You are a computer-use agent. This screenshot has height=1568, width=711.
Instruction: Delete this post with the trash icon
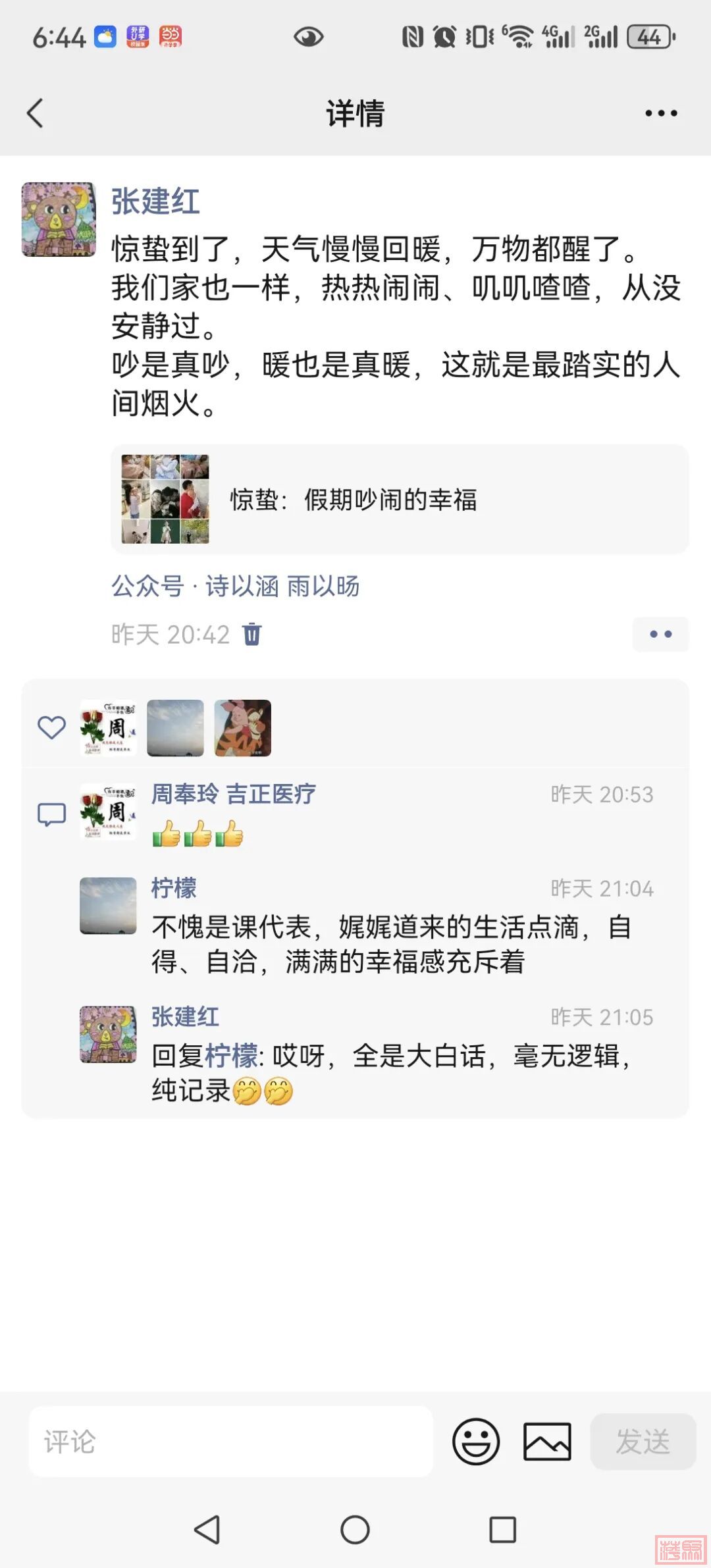point(252,634)
